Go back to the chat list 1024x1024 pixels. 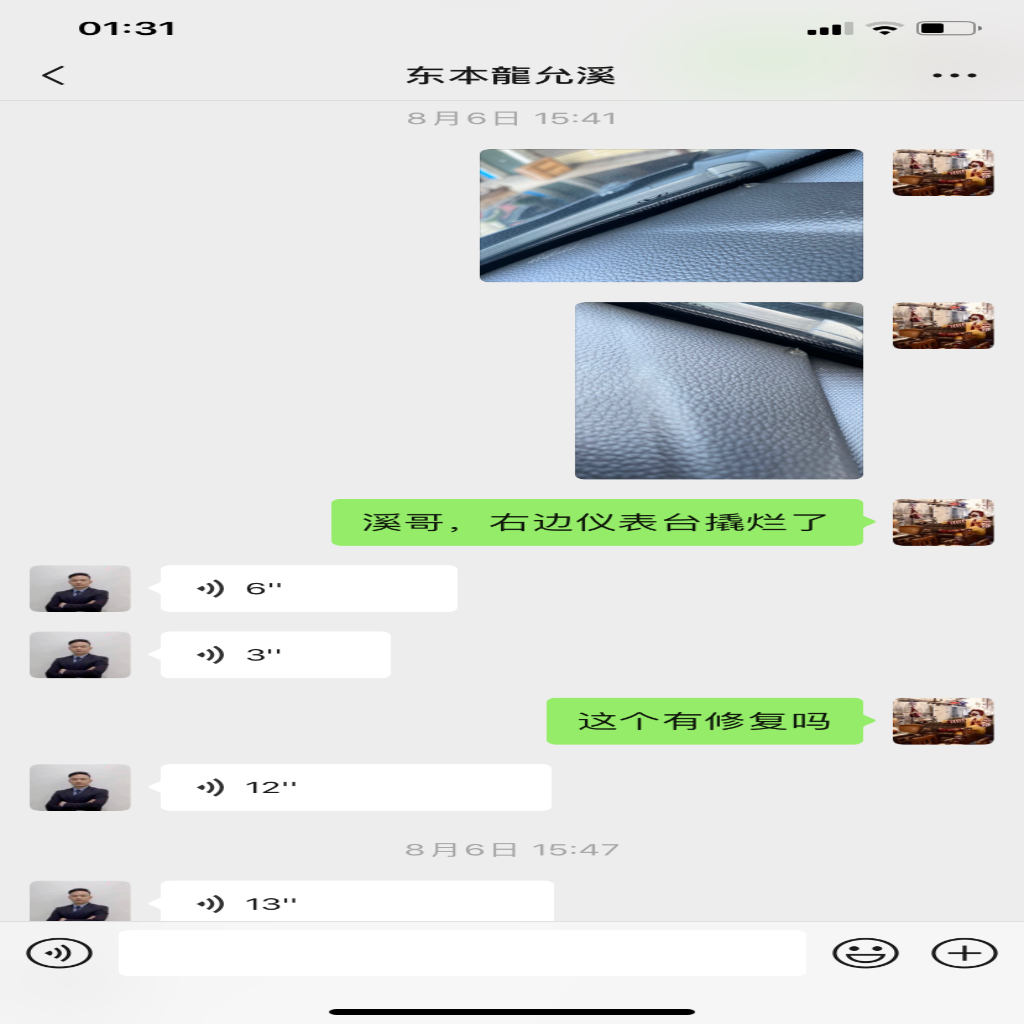click(53, 75)
